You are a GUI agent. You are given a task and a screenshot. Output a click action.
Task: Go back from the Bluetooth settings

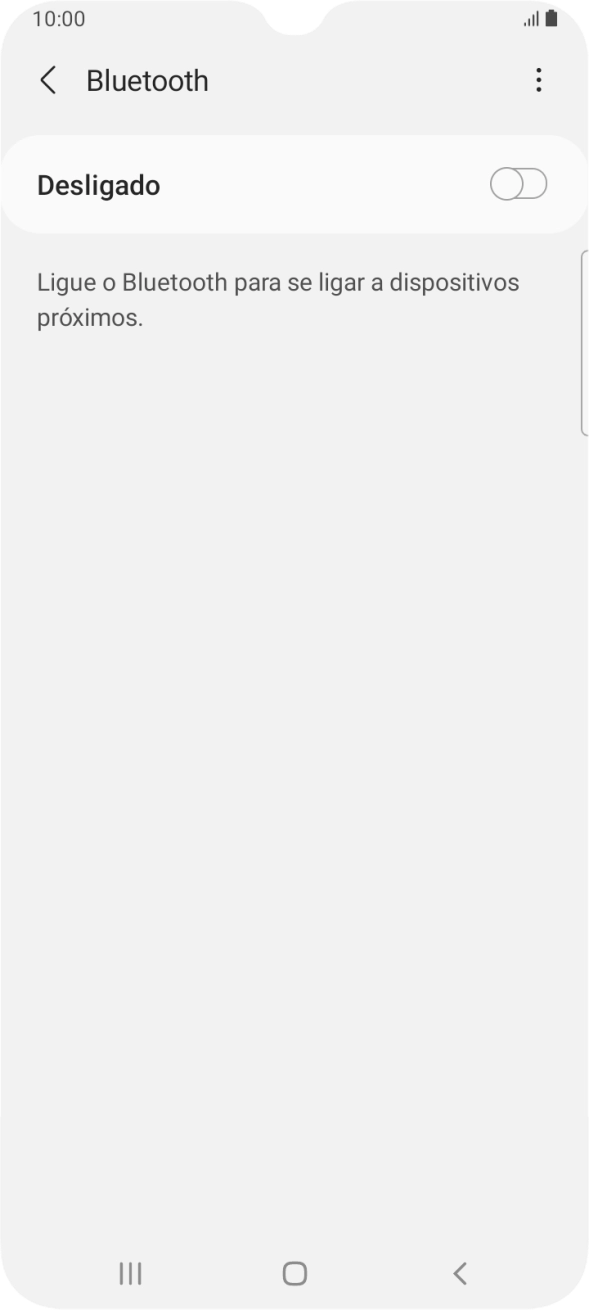[x=47, y=81]
